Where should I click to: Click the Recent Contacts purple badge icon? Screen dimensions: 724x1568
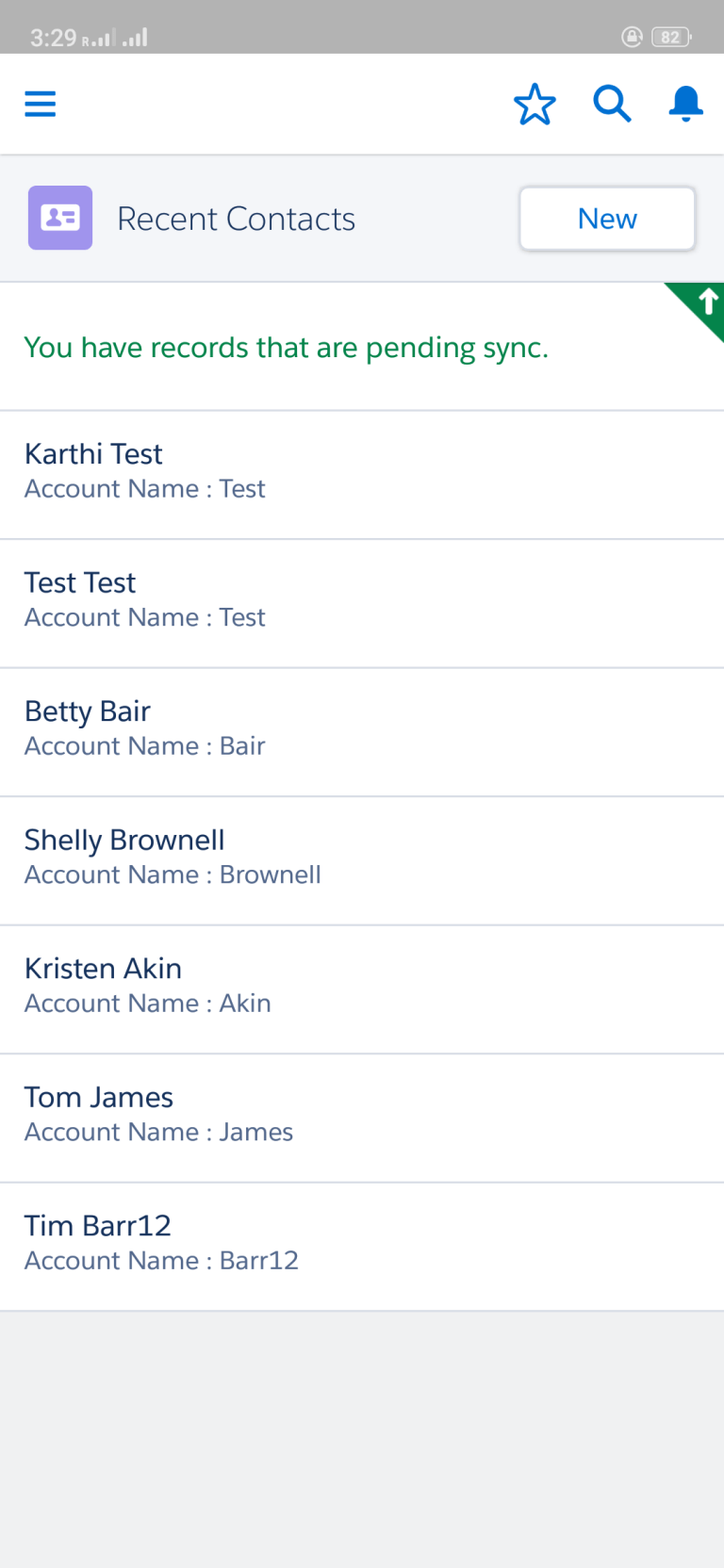(x=59, y=218)
